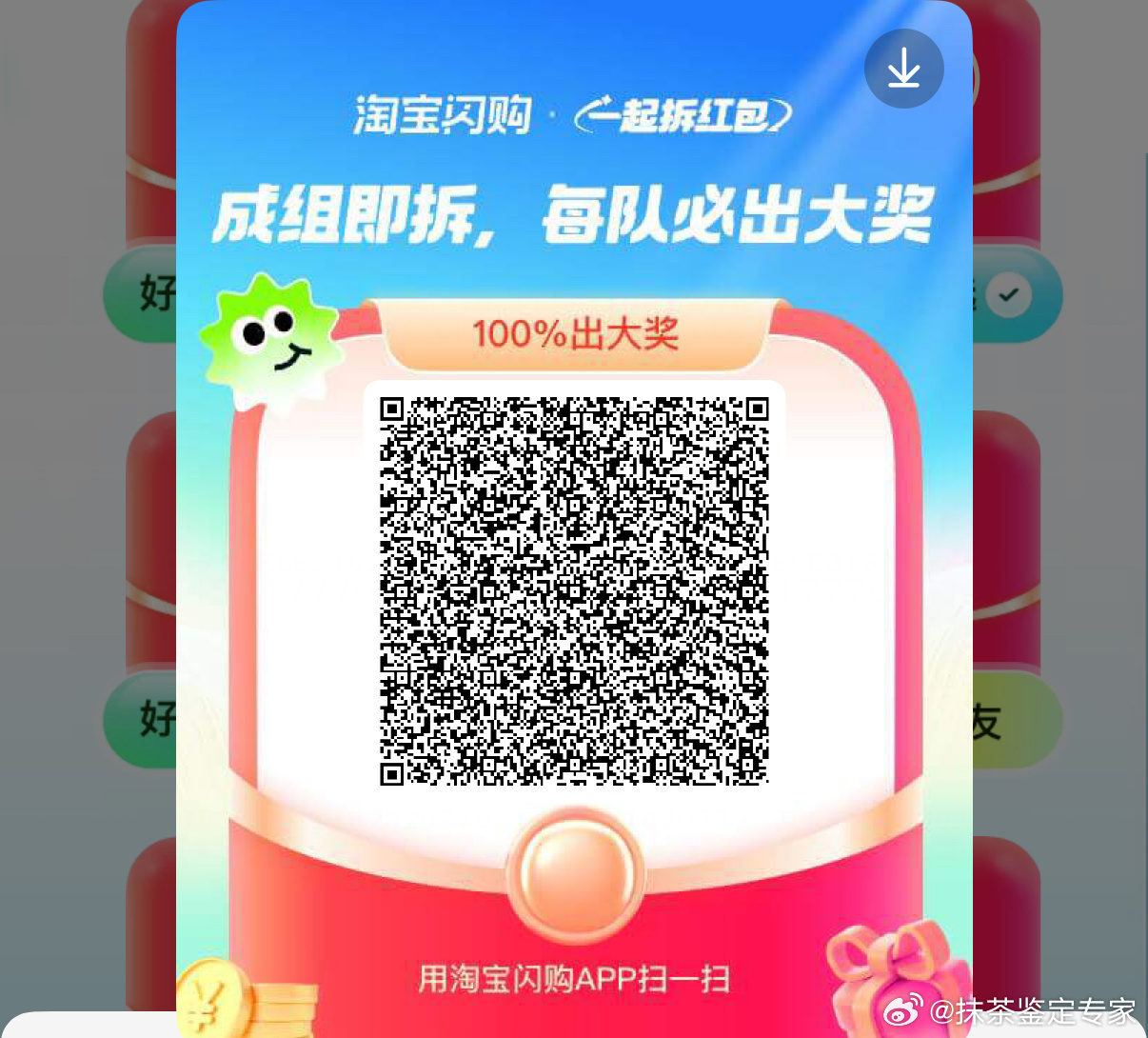This screenshot has height=1038, width=1148.
Task: Download the QR code poster image
Action: [x=903, y=69]
